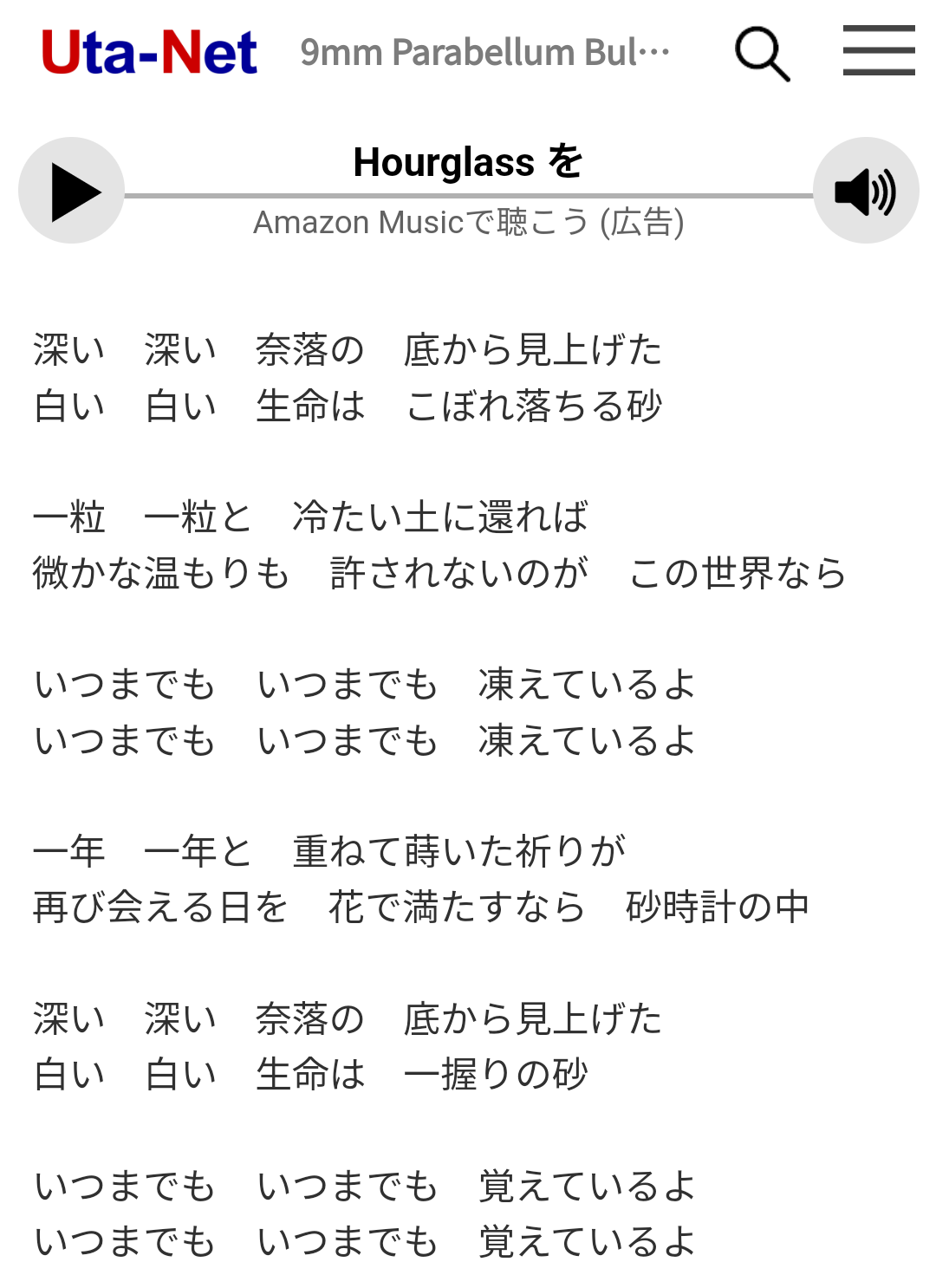
Task: Open the search magnifier icon
Action: 762,53
